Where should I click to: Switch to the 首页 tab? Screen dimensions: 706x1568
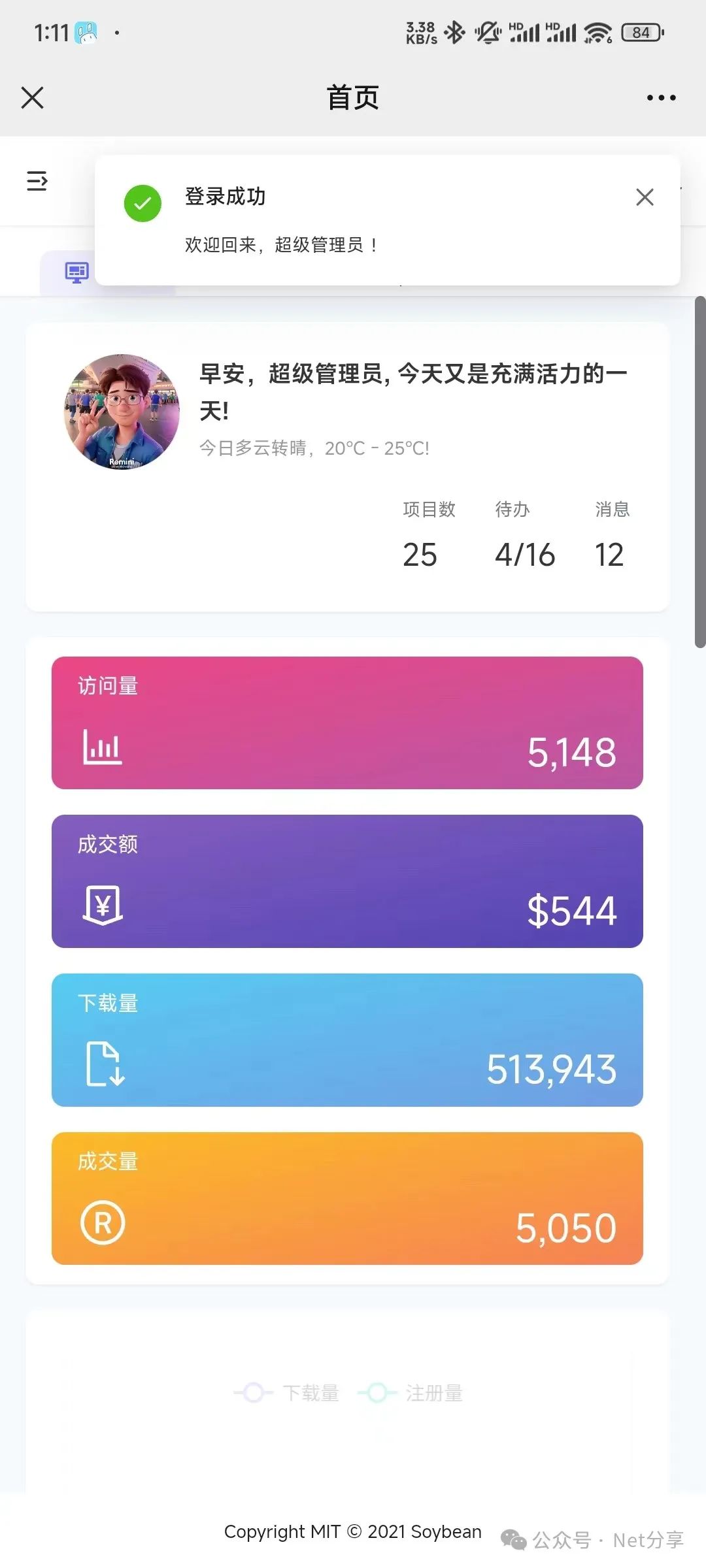tap(352, 97)
